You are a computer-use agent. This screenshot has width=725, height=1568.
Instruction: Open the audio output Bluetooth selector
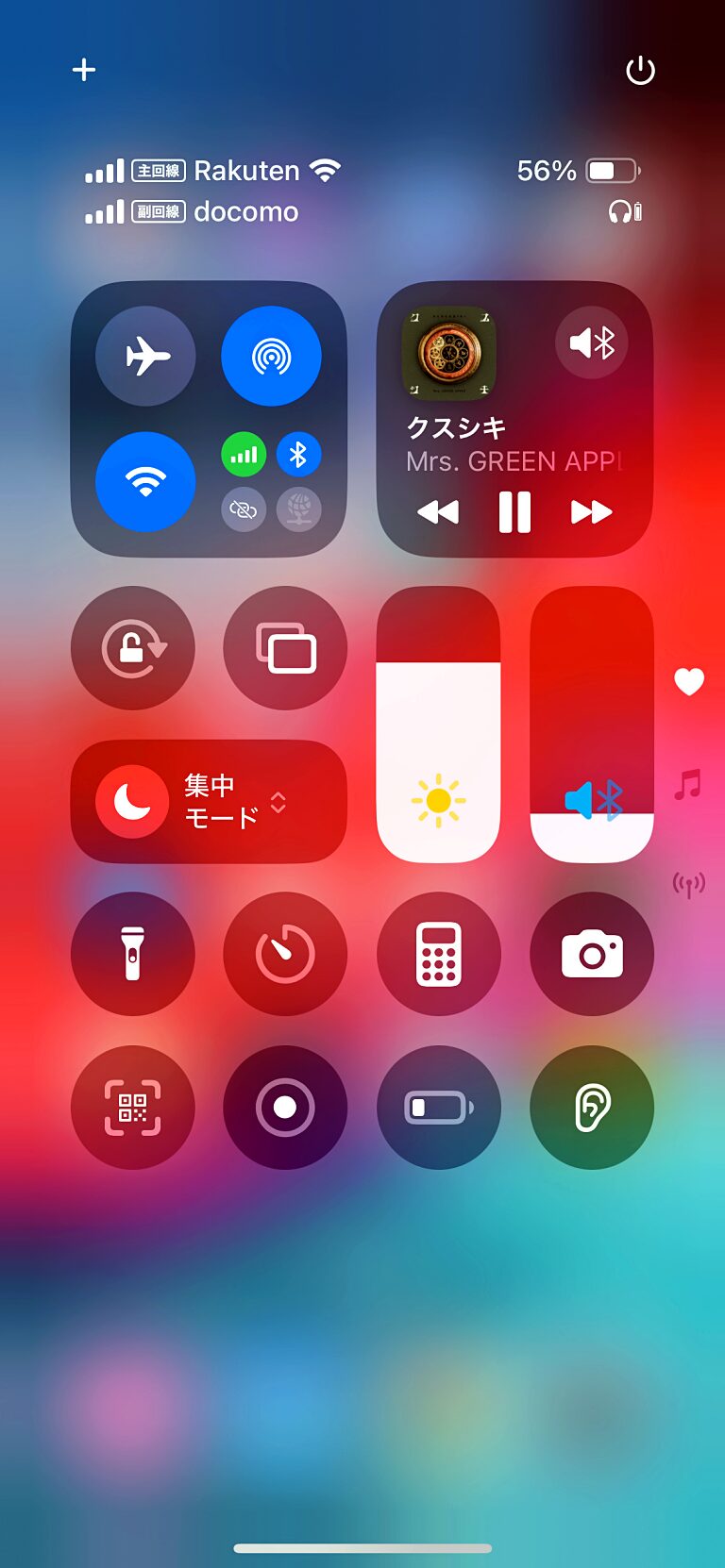pos(592,342)
